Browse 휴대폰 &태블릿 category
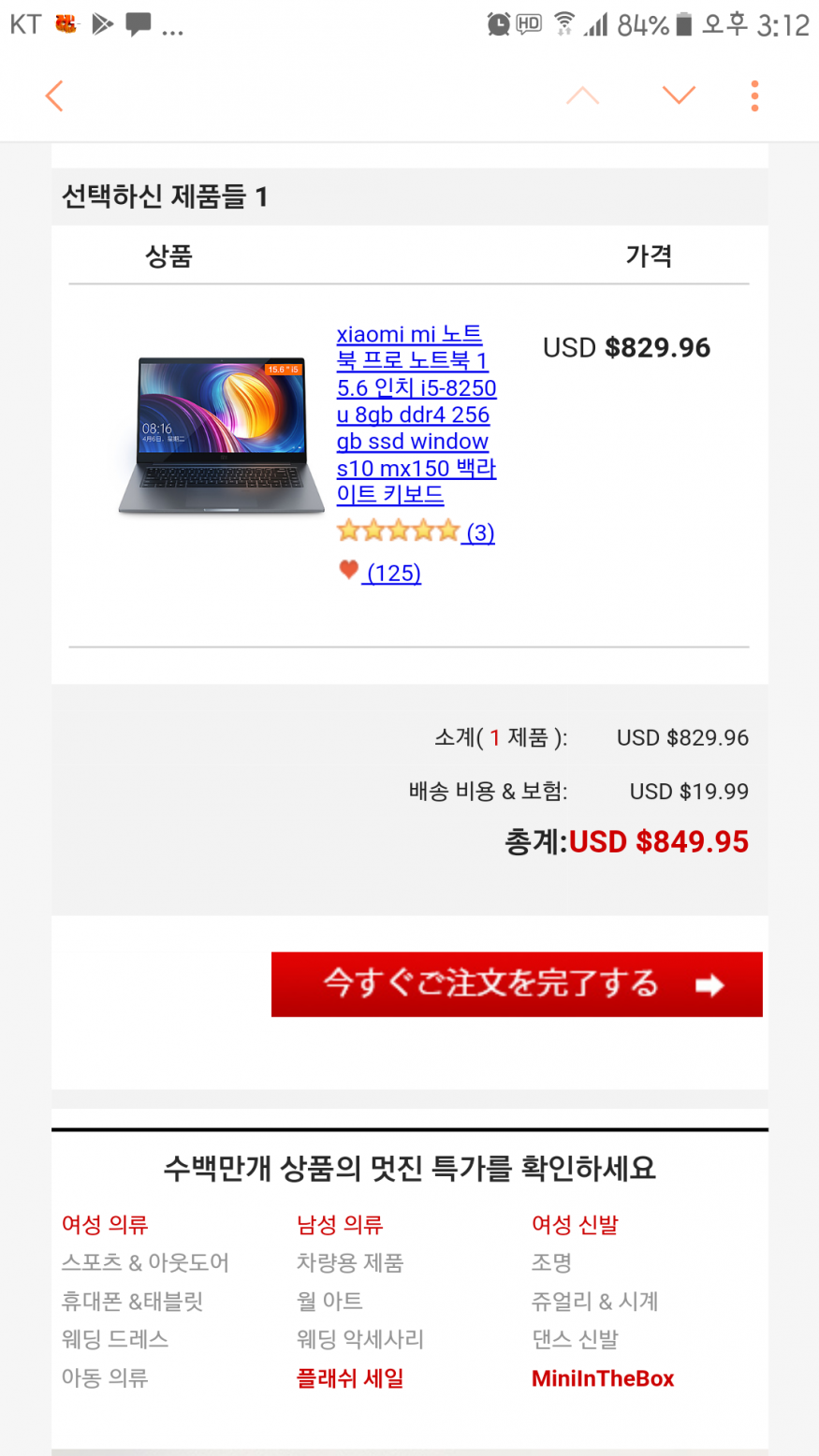The height and width of the screenshot is (1456, 819). (x=132, y=1301)
